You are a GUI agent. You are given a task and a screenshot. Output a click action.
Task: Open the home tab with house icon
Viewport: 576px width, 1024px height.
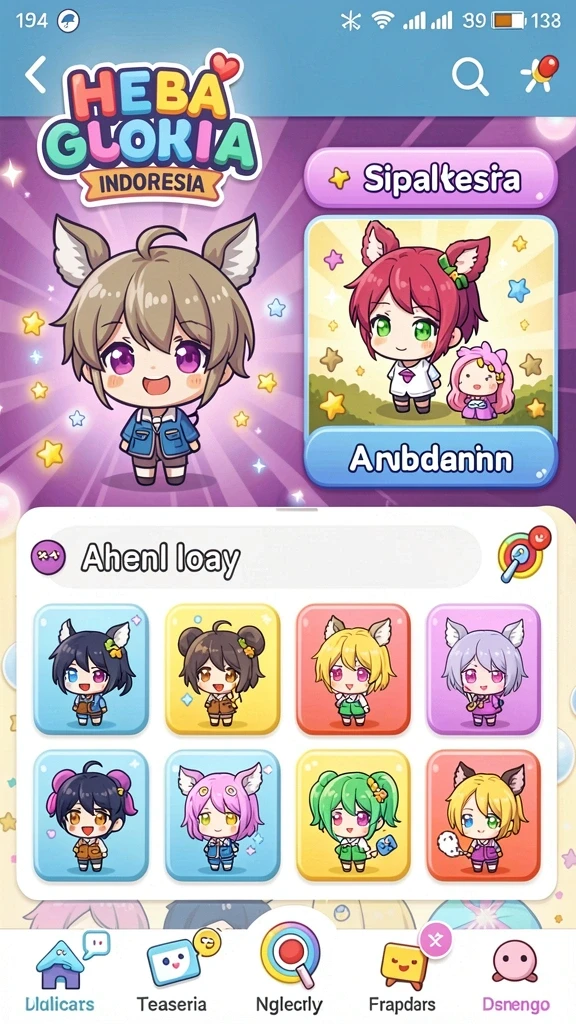(x=59, y=973)
